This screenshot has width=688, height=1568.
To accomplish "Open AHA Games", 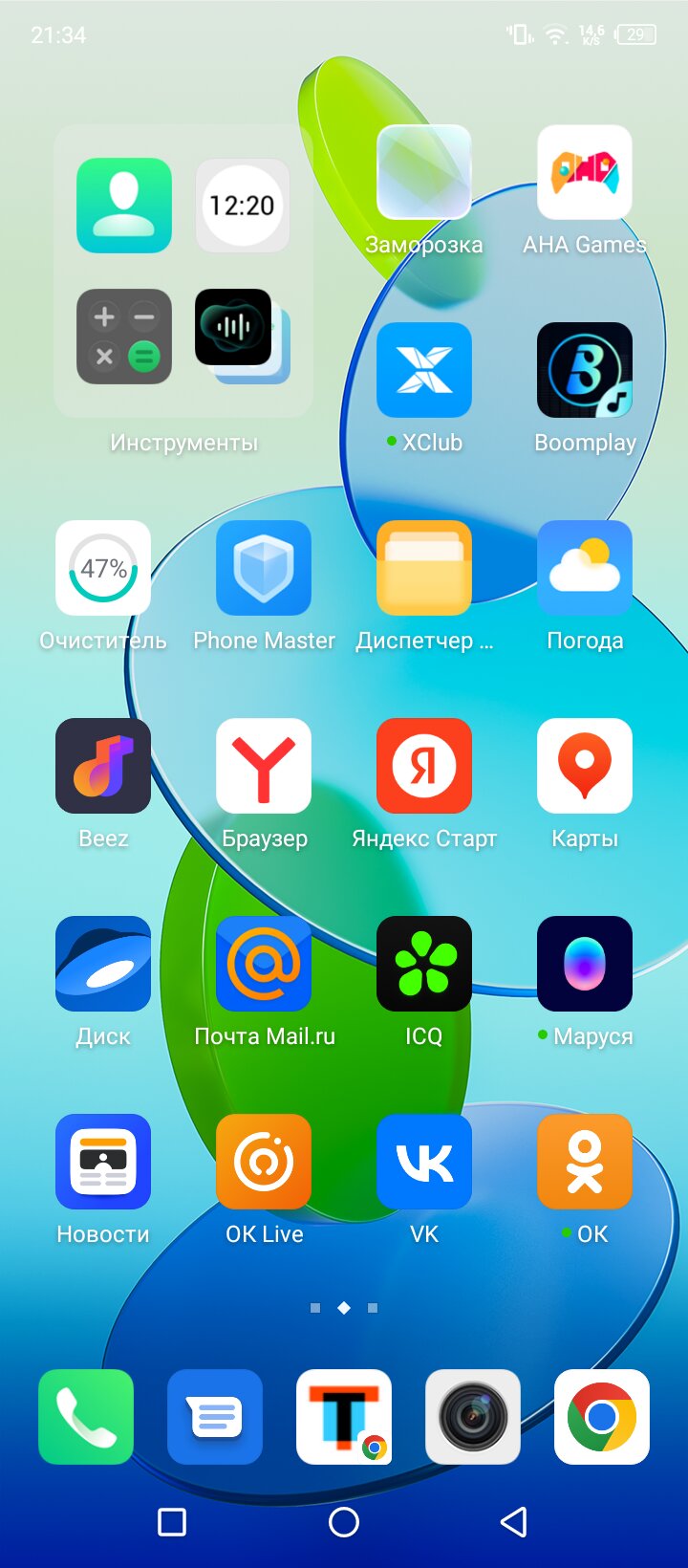I will [x=585, y=173].
